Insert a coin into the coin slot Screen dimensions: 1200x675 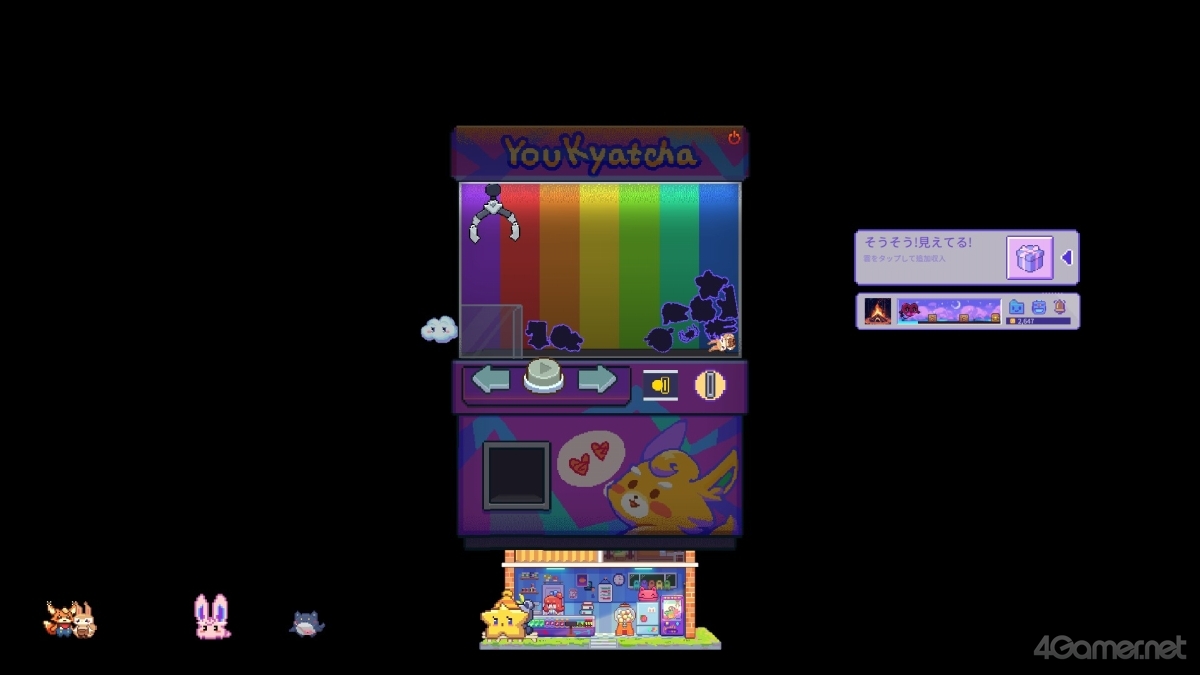pos(710,385)
